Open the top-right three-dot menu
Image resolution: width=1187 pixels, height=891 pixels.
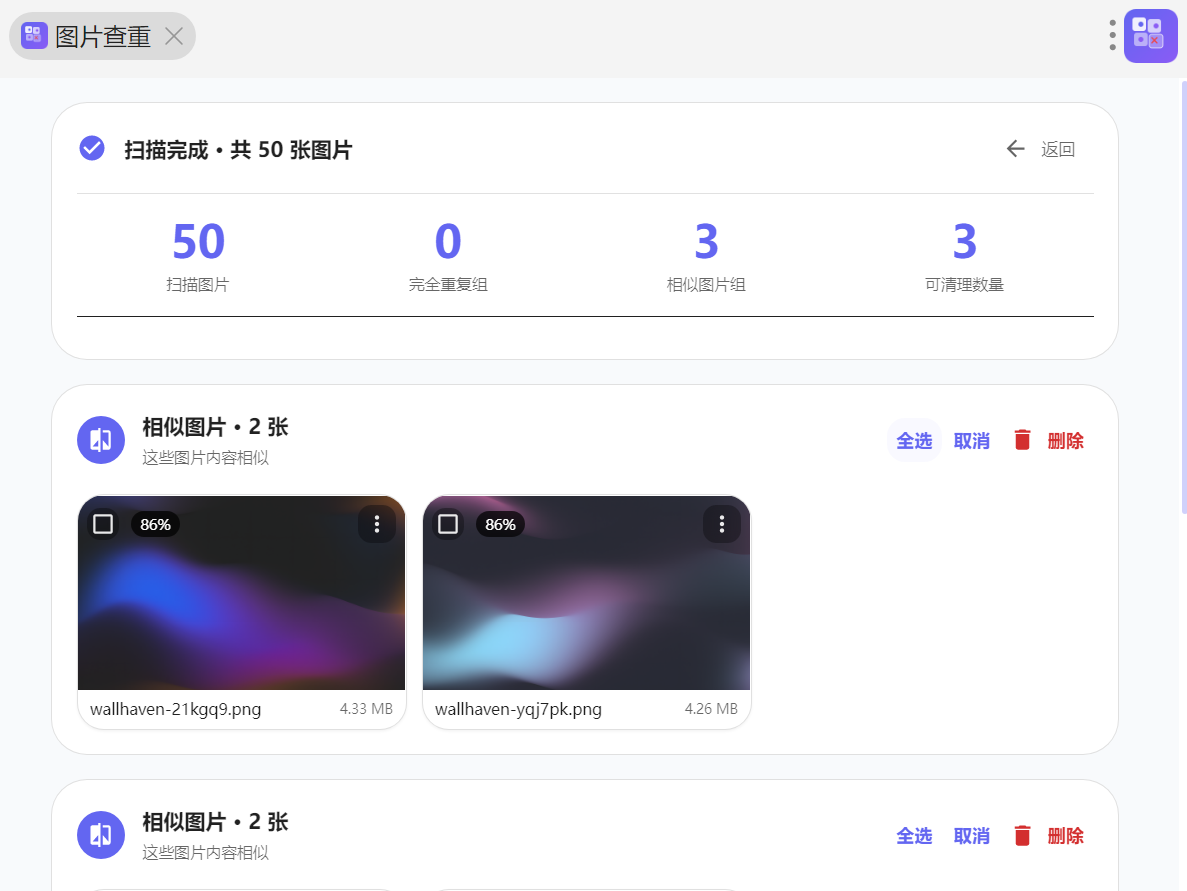pos(1112,35)
